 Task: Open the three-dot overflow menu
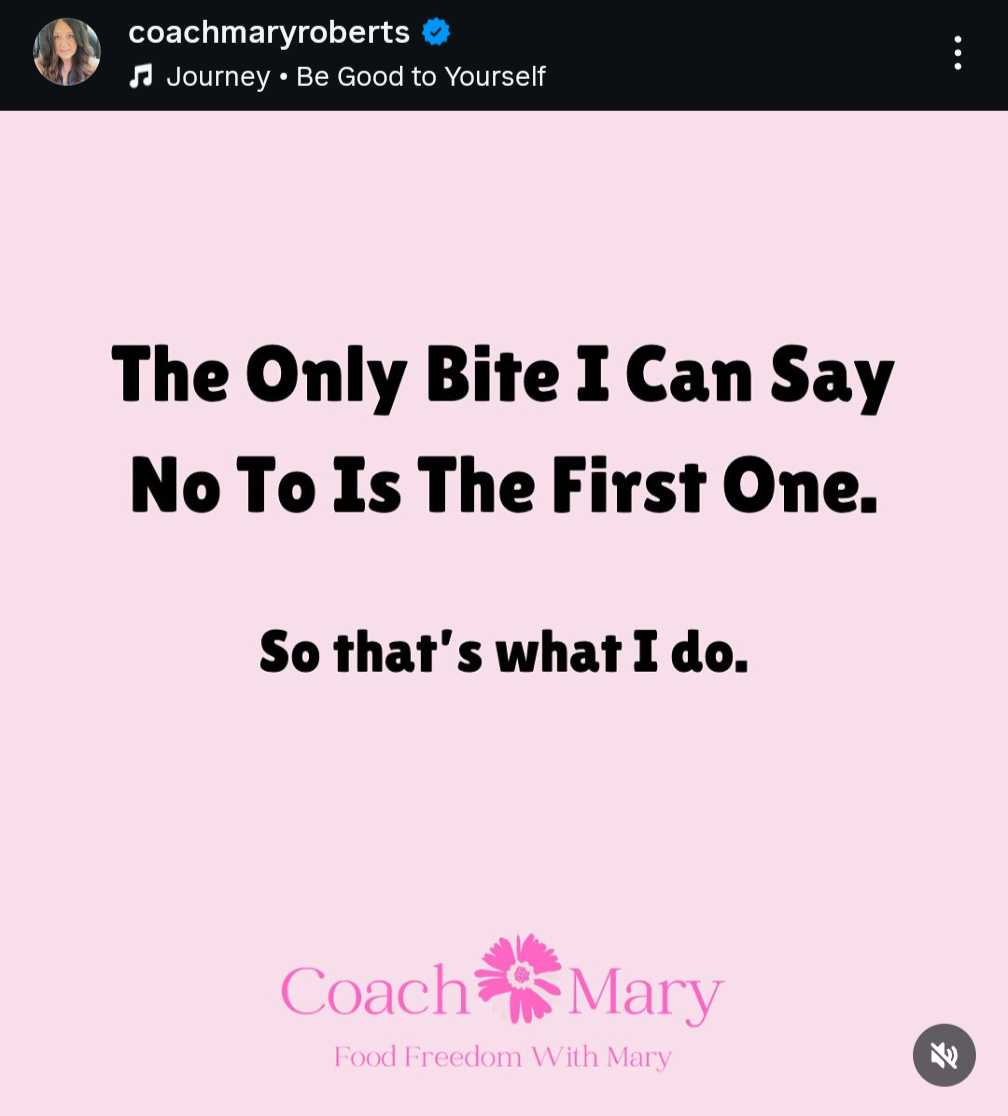pyautogui.click(x=957, y=53)
